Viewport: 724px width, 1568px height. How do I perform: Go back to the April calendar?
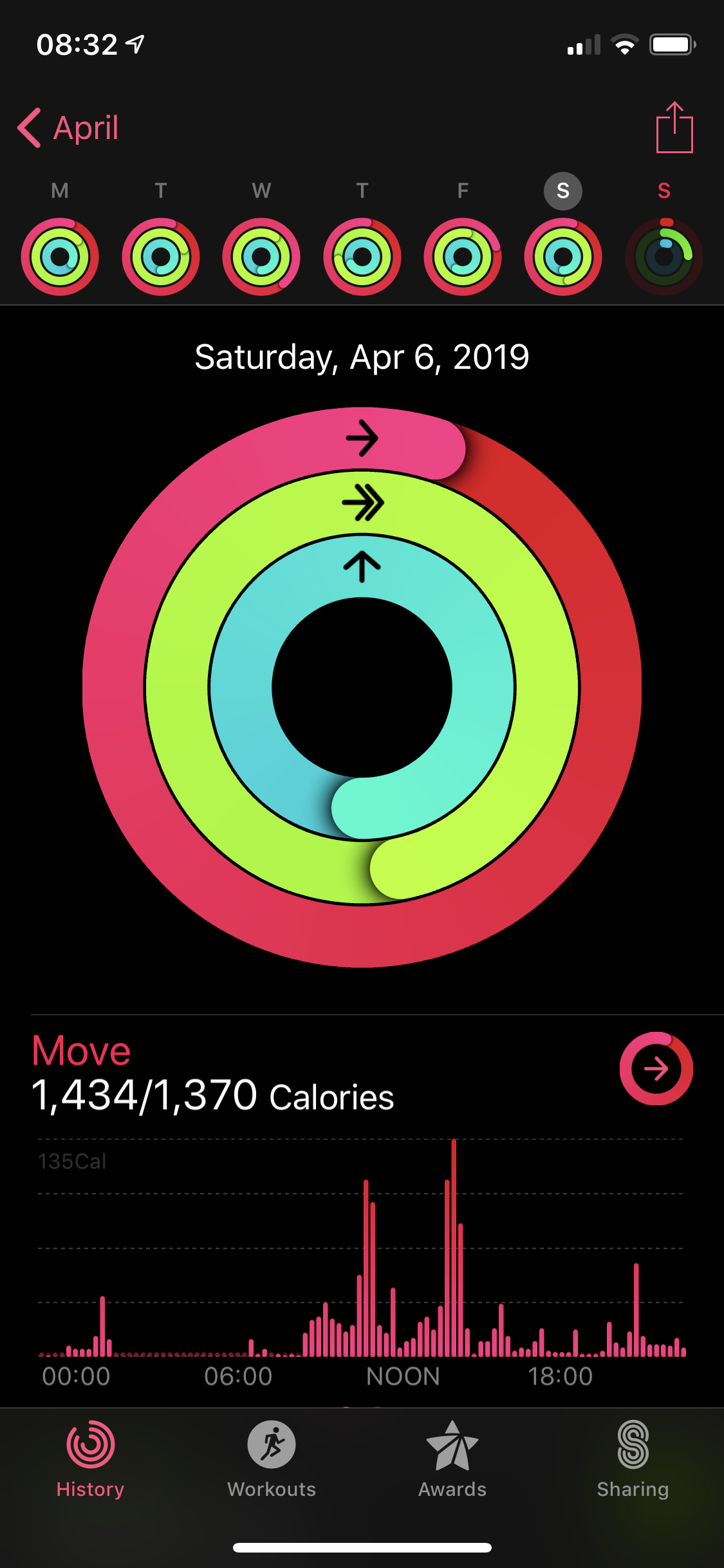pos(68,128)
